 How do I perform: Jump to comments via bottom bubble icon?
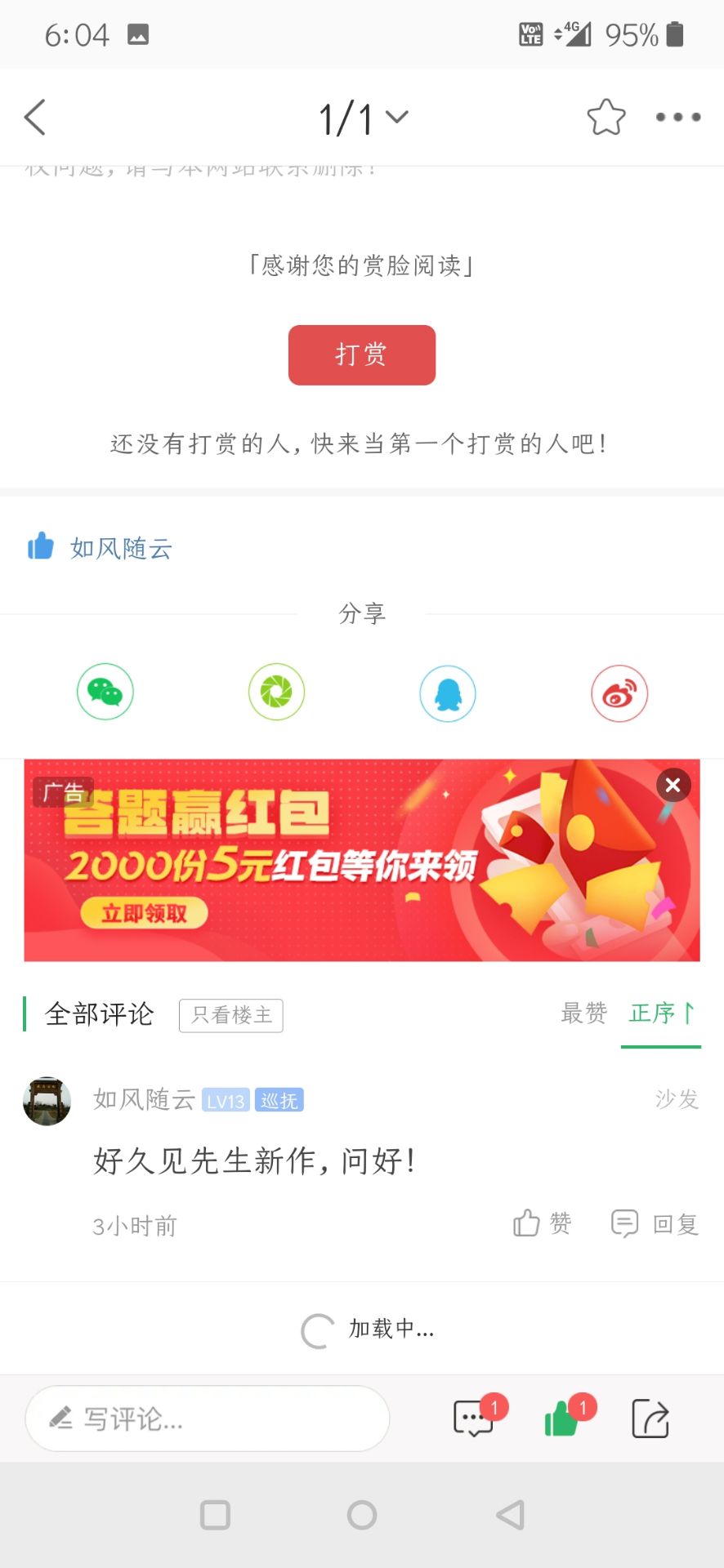[x=474, y=1419]
